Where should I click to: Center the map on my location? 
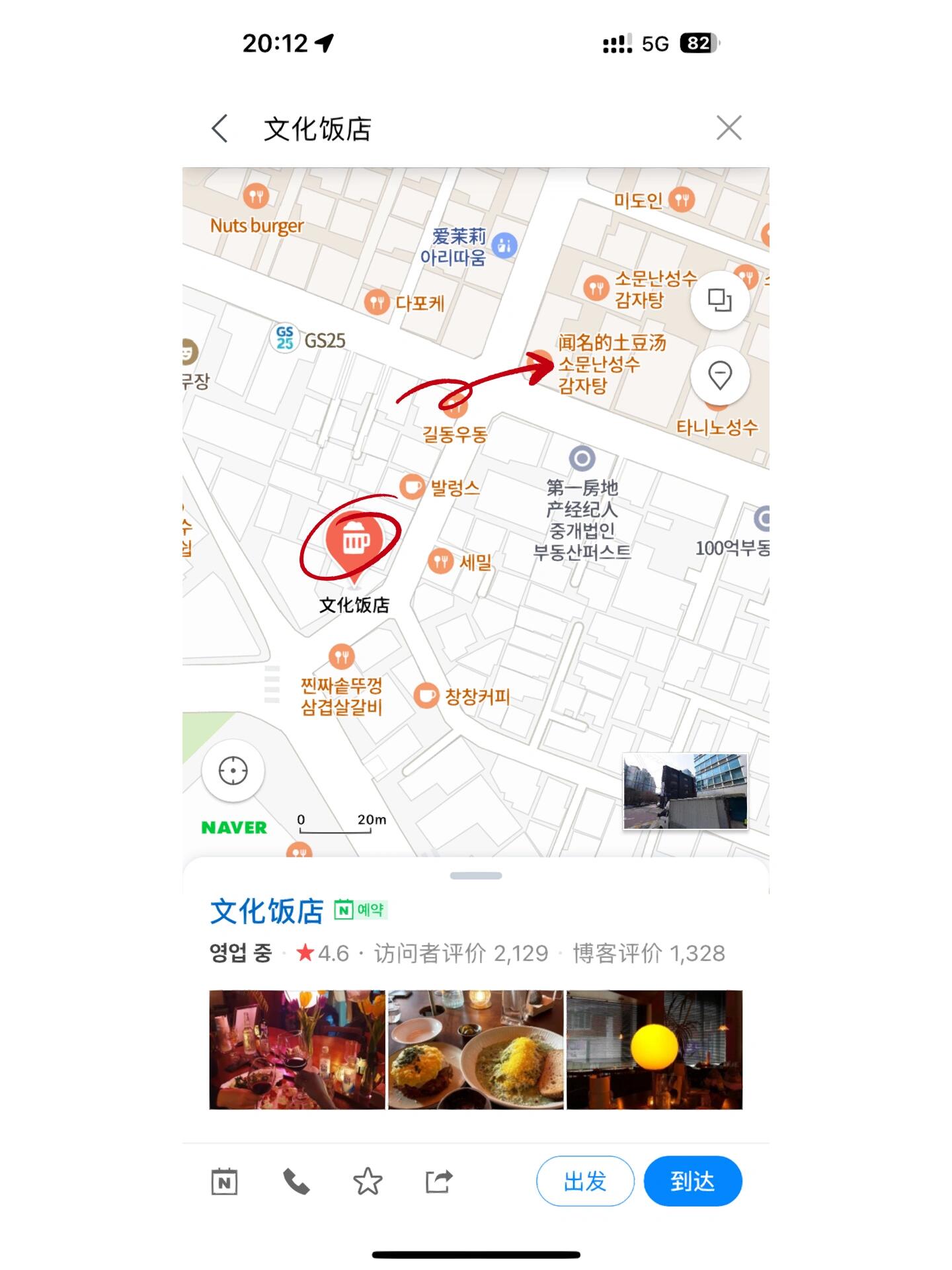(x=233, y=771)
